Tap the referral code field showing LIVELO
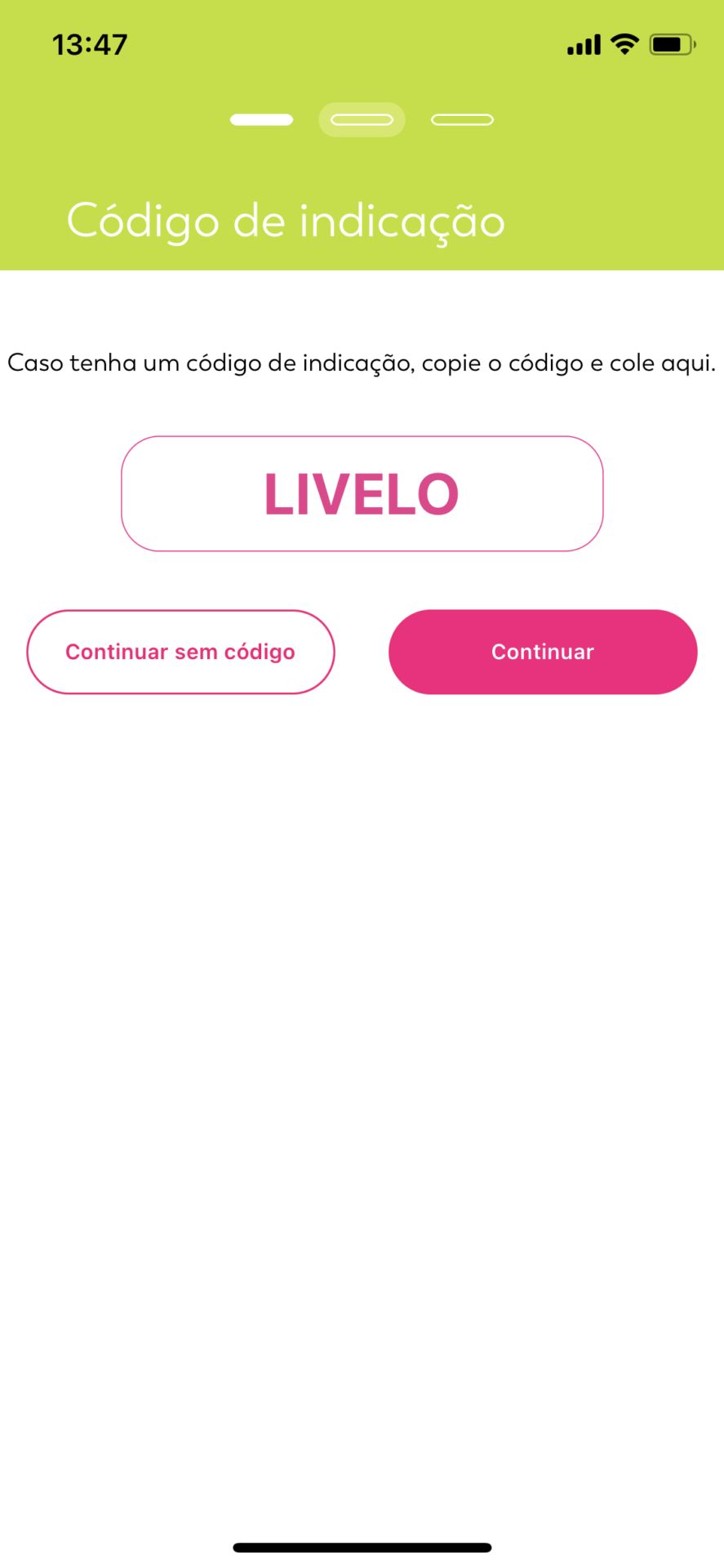The height and width of the screenshot is (1568, 724). click(362, 493)
